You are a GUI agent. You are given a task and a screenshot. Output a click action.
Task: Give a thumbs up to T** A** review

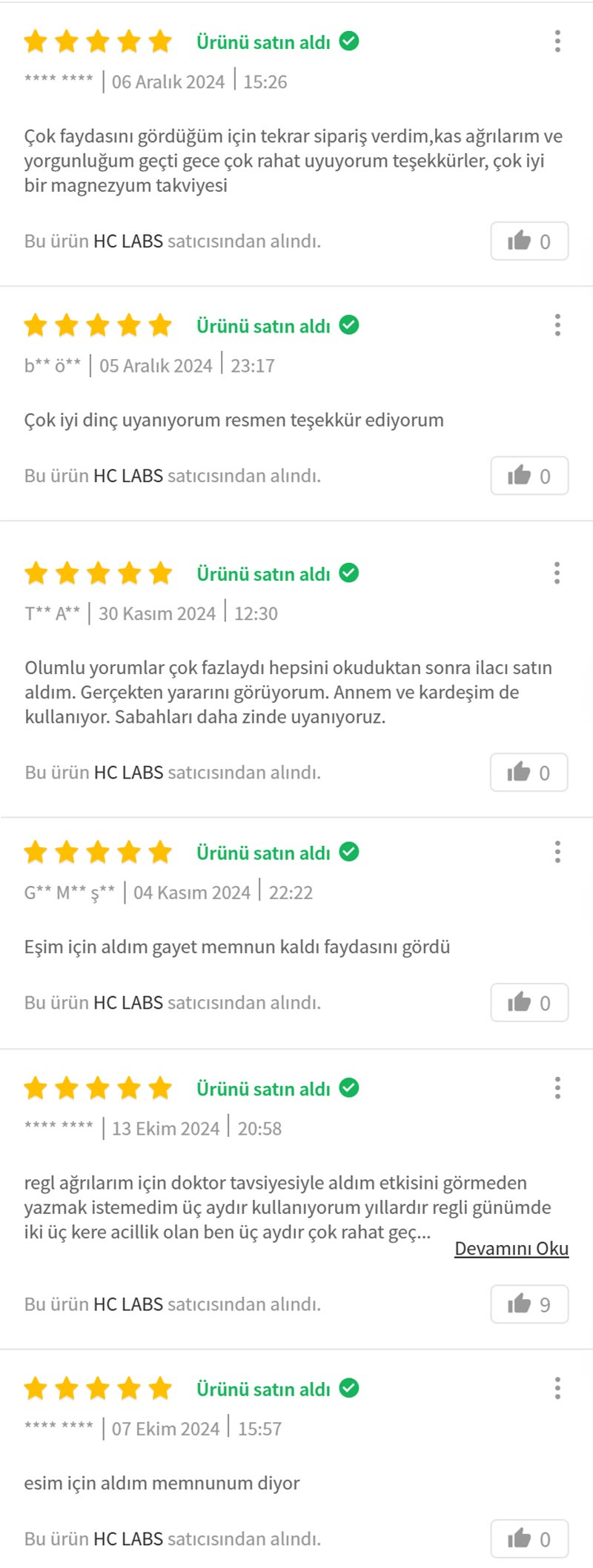tap(529, 773)
